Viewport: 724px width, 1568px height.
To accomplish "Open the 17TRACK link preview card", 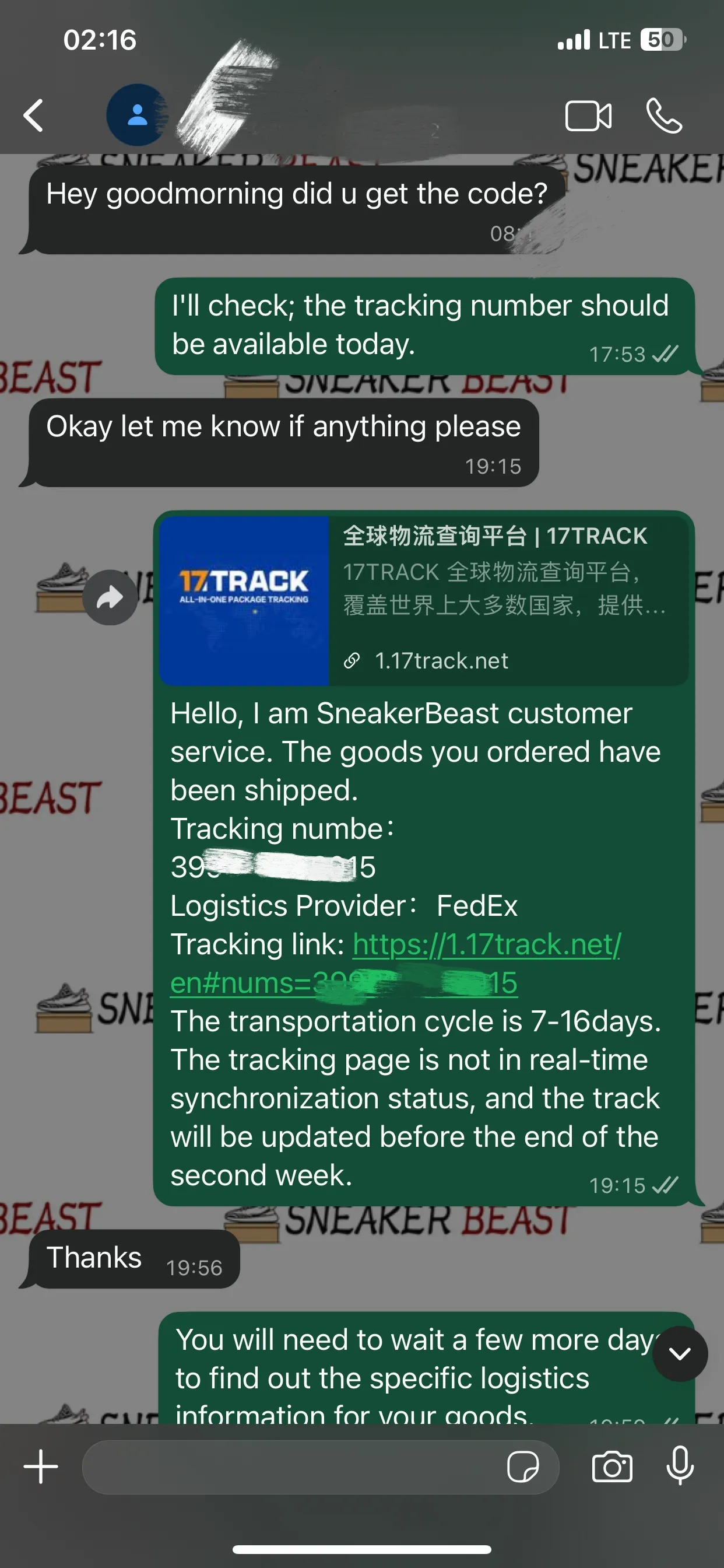I will 423,600.
